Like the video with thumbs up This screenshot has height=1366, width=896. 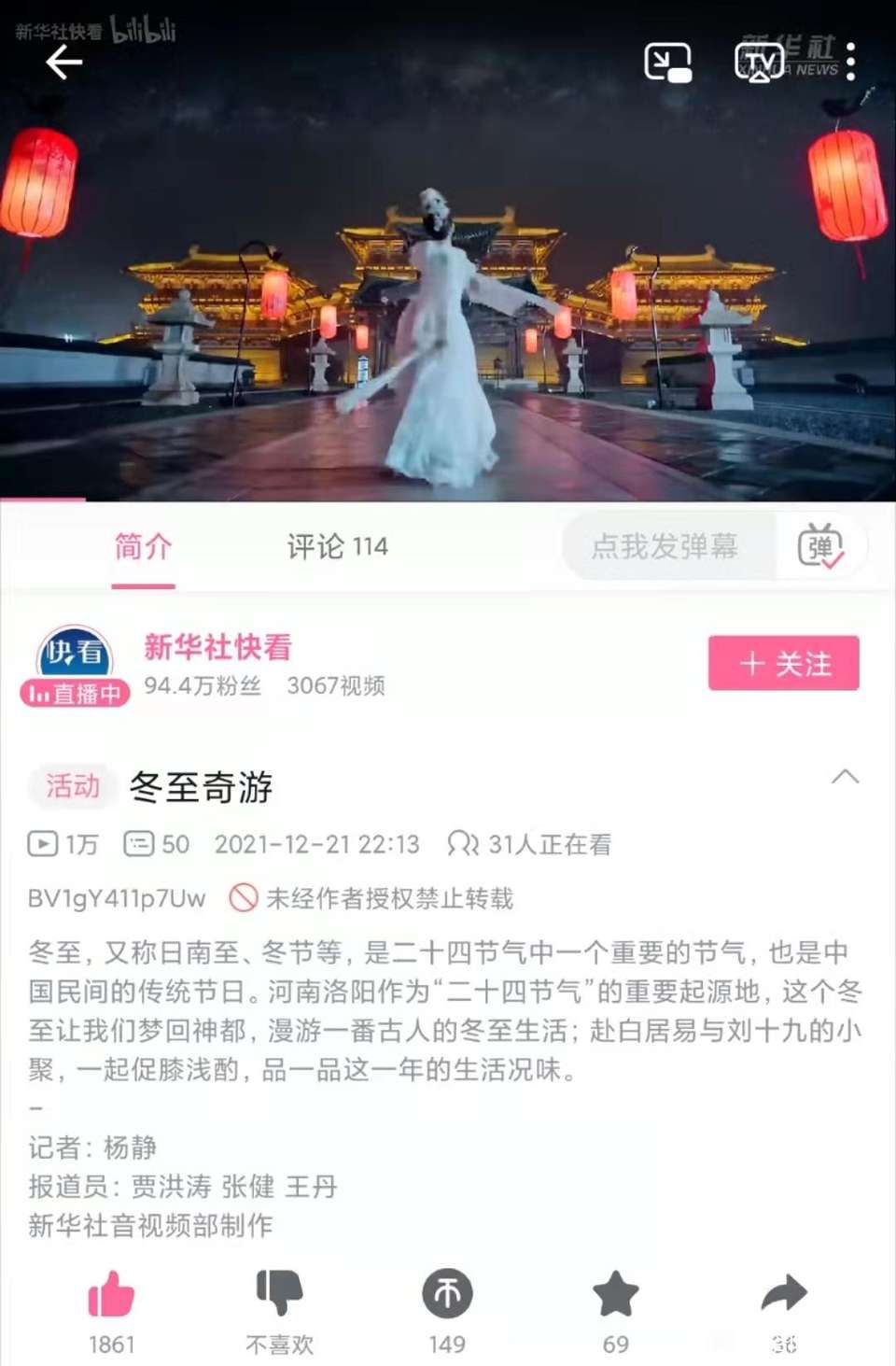coord(111,1295)
